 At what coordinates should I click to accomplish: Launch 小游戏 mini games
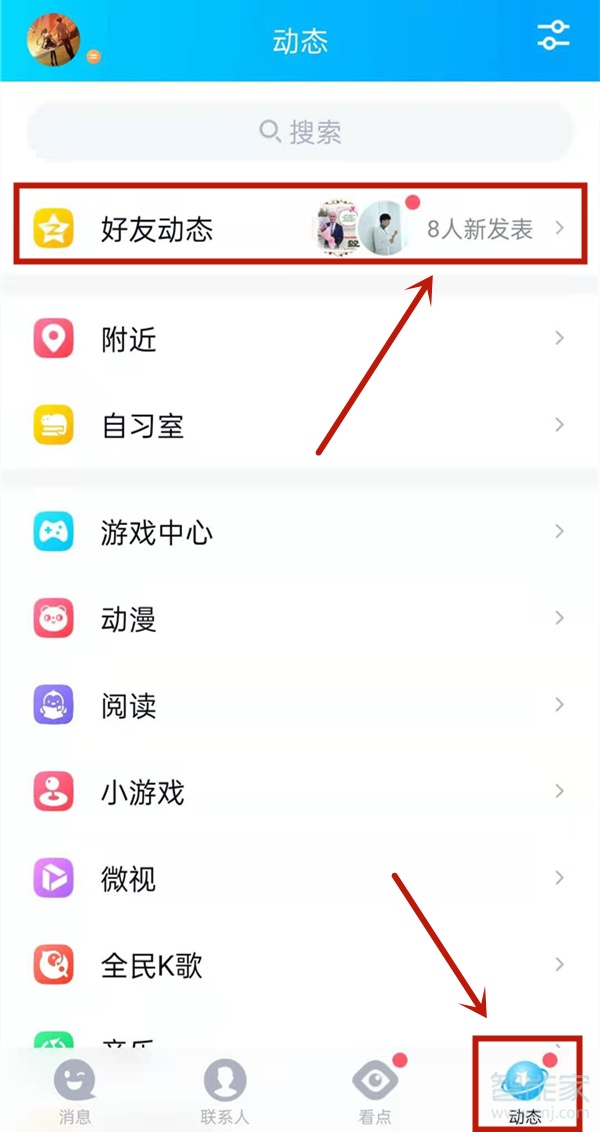(300, 793)
